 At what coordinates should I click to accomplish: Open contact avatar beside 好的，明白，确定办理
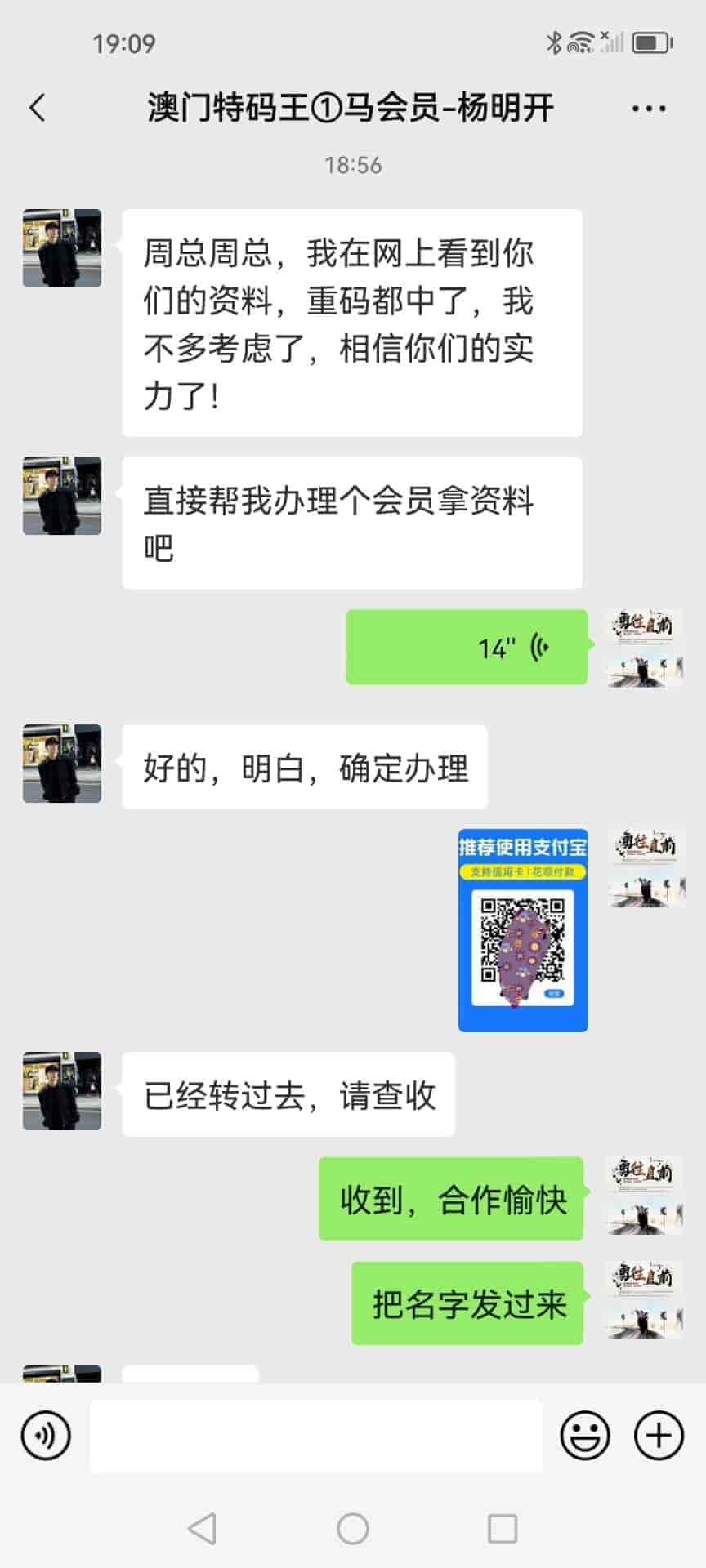(x=62, y=764)
